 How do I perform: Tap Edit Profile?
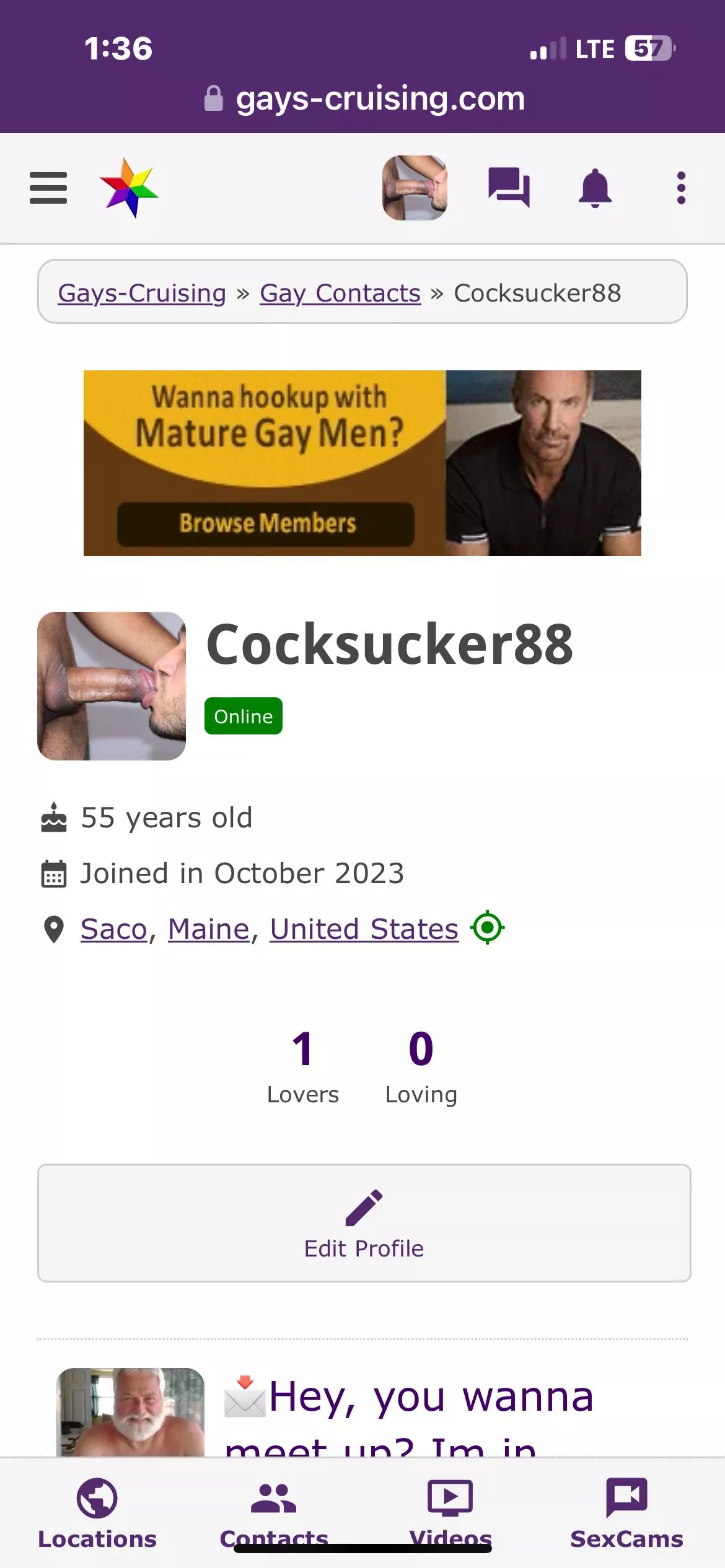(364, 1223)
